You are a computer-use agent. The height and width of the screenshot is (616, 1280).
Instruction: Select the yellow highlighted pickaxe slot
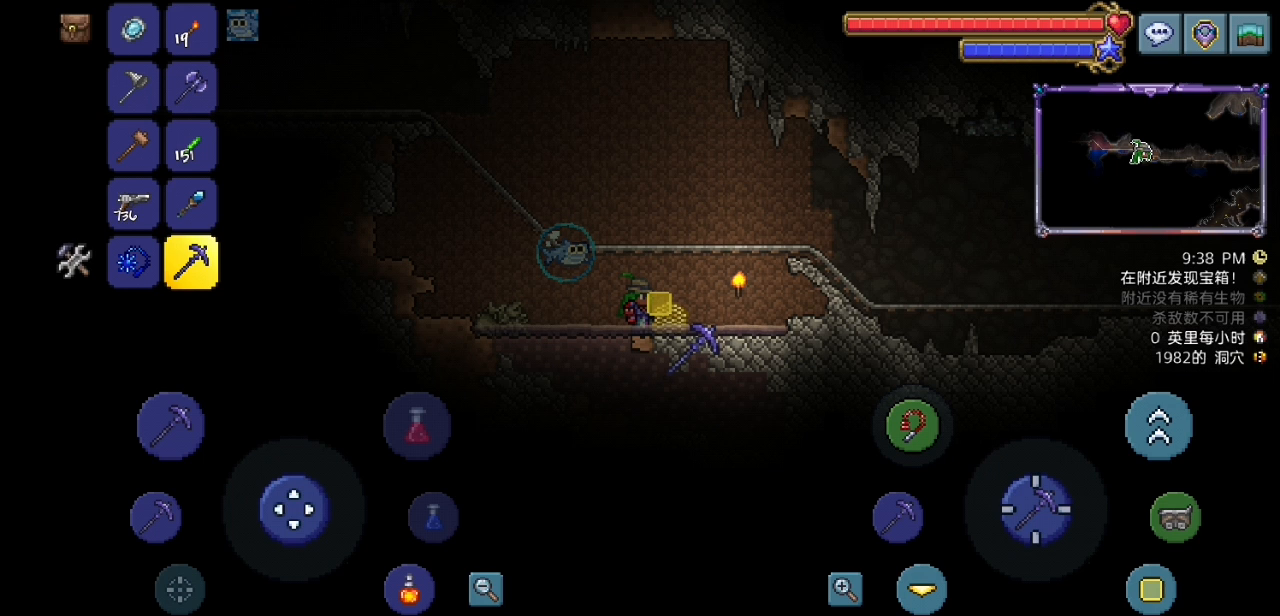click(x=191, y=262)
